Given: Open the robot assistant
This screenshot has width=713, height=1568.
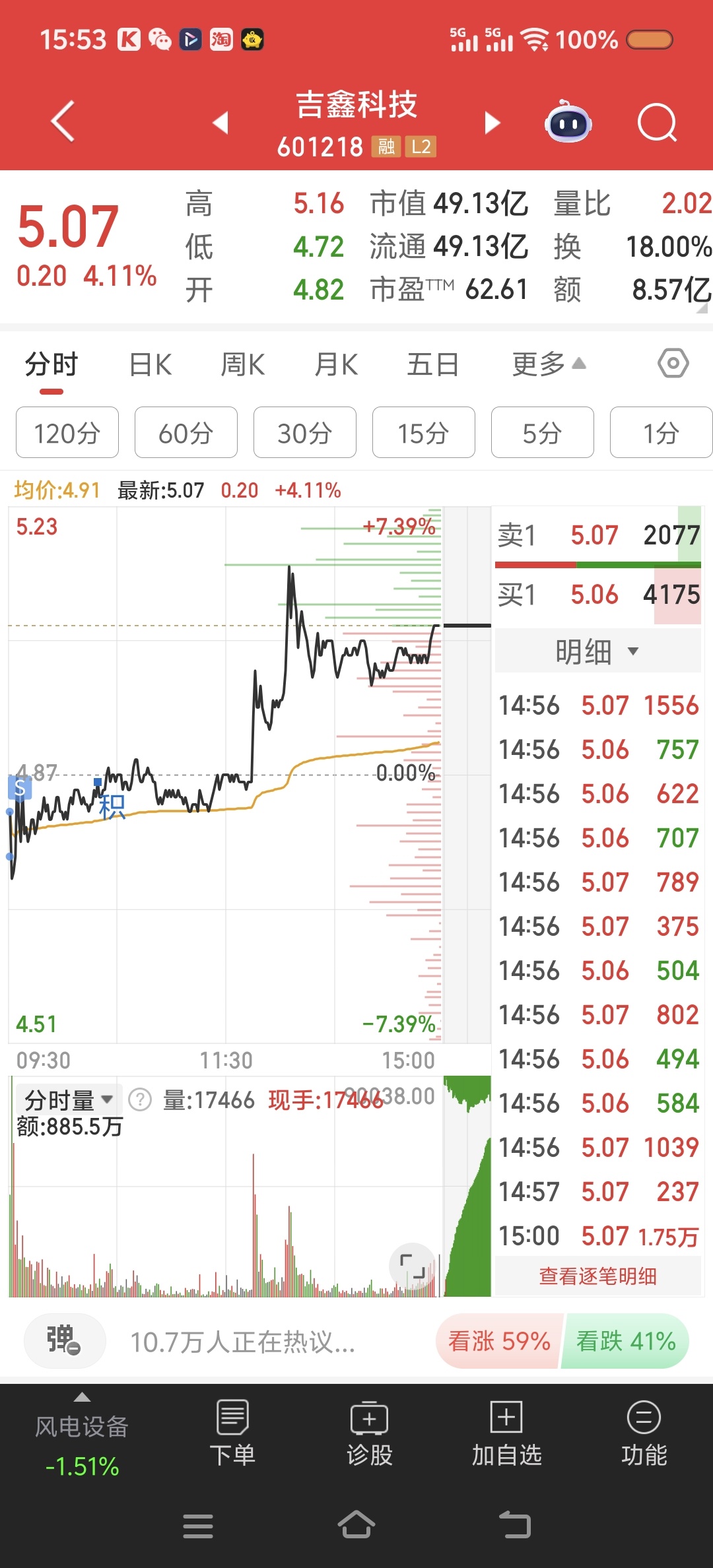Looking at the screenshot, I should [568, 123].
